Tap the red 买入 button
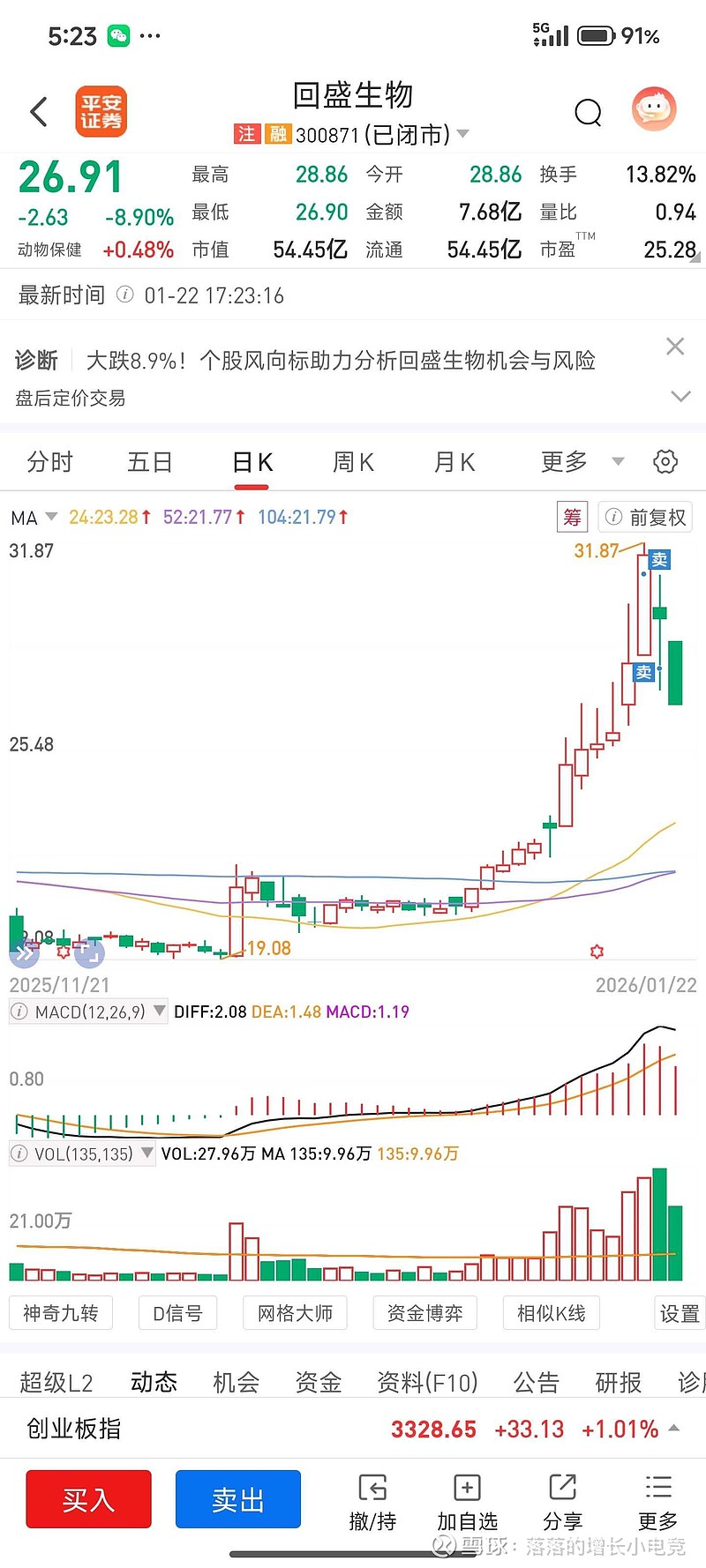Screen dimensions: 706x1568 (x=88, y=1499)
